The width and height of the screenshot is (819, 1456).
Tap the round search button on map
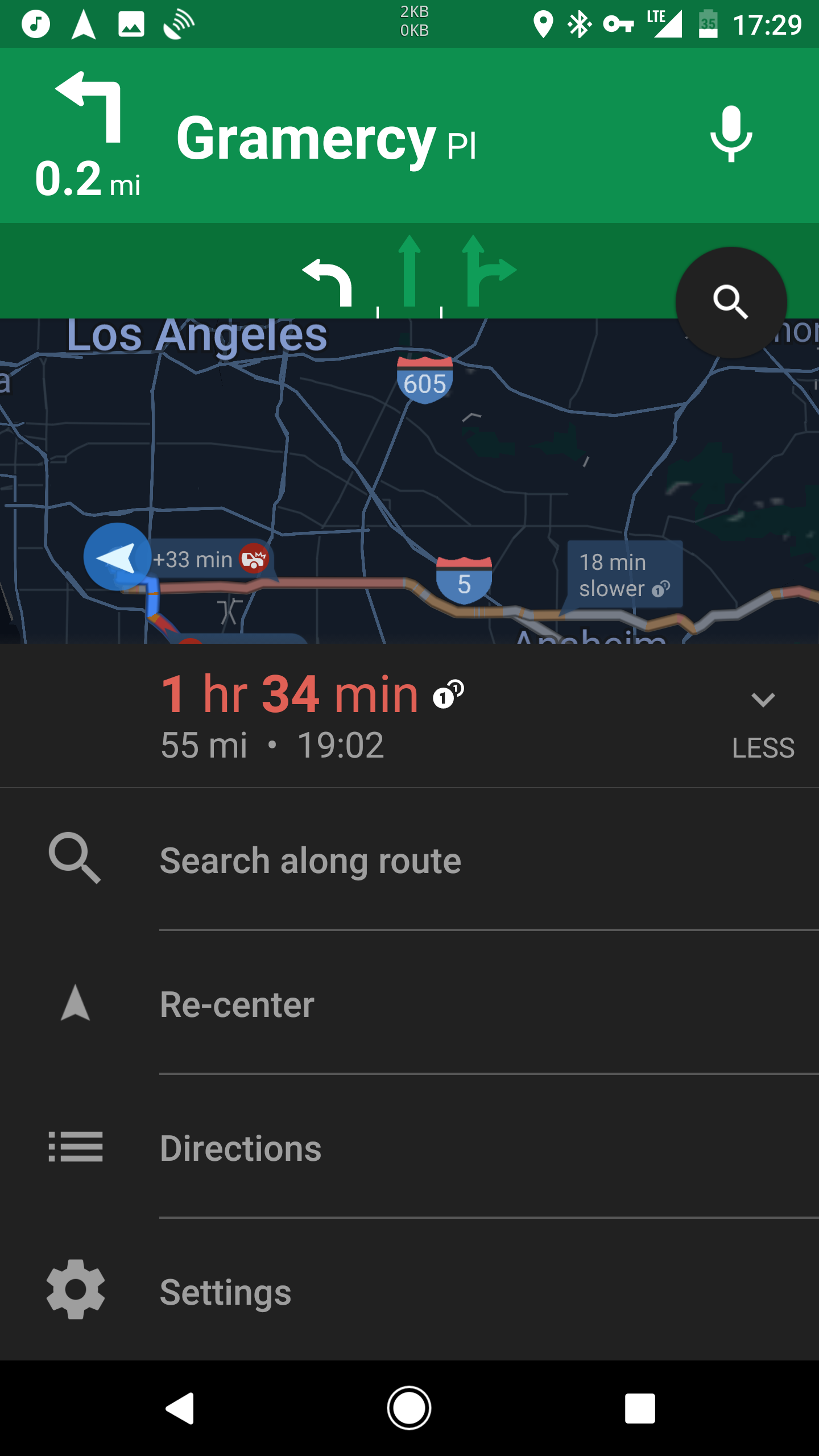pos(731,302)
